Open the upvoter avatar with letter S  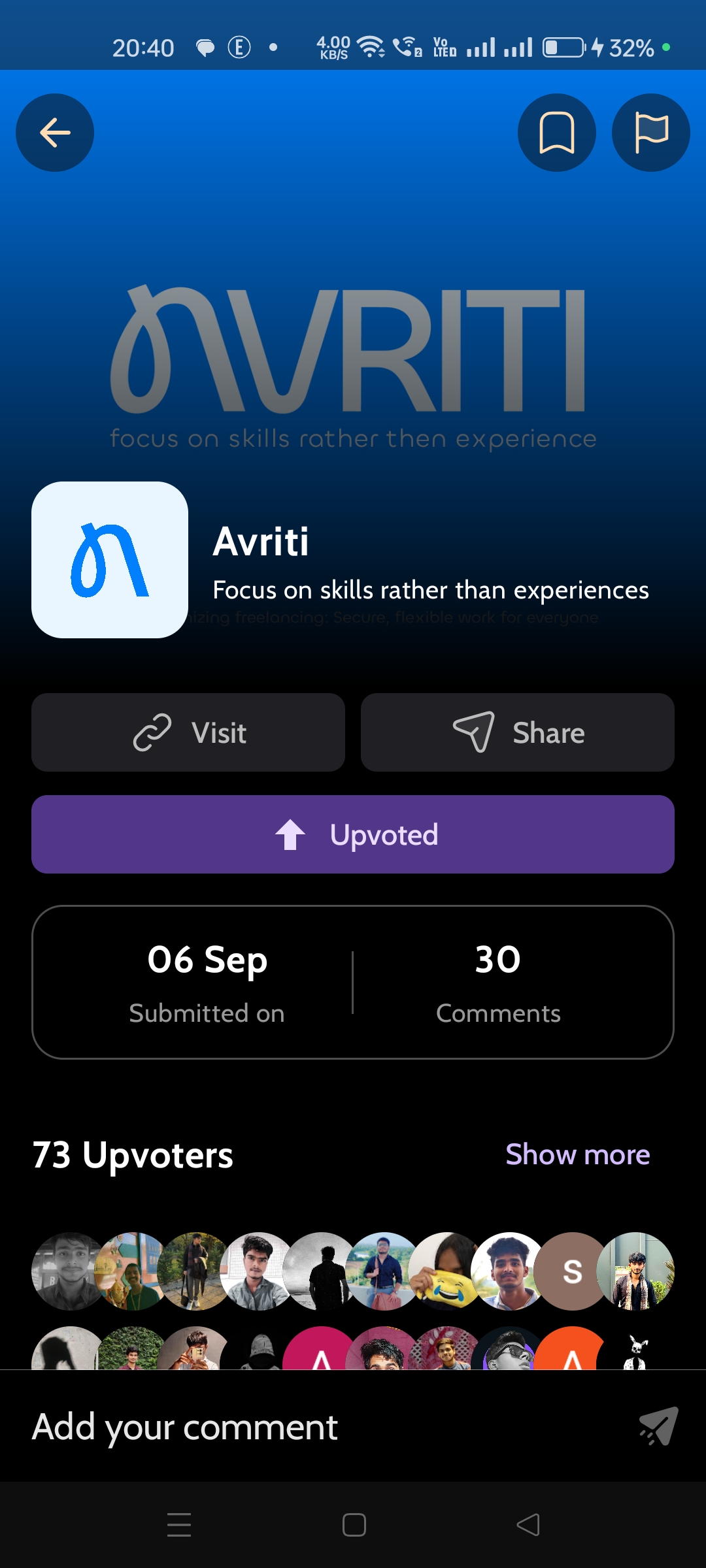572,1271
